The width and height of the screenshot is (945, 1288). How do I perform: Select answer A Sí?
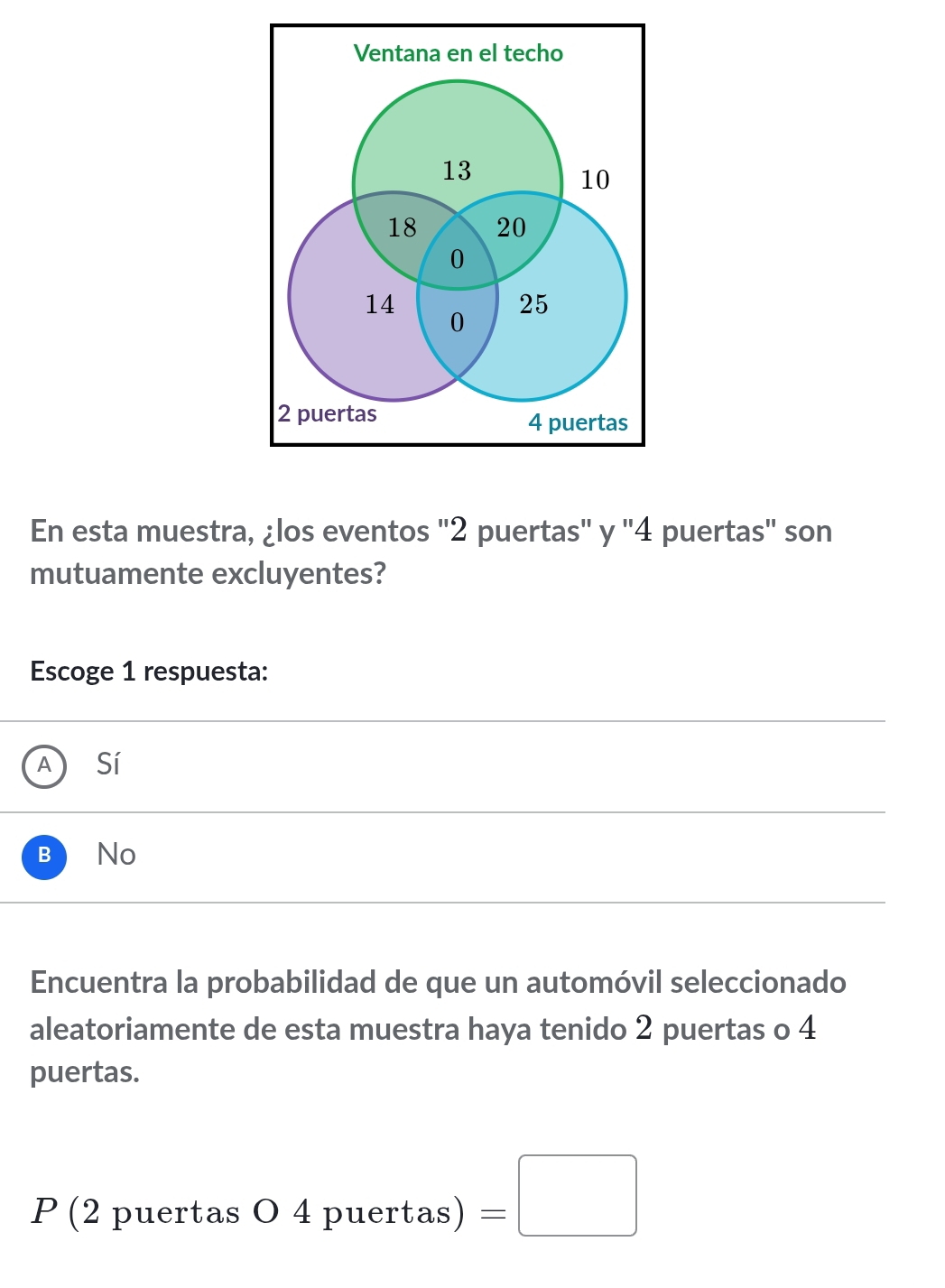tap(44, 765)
